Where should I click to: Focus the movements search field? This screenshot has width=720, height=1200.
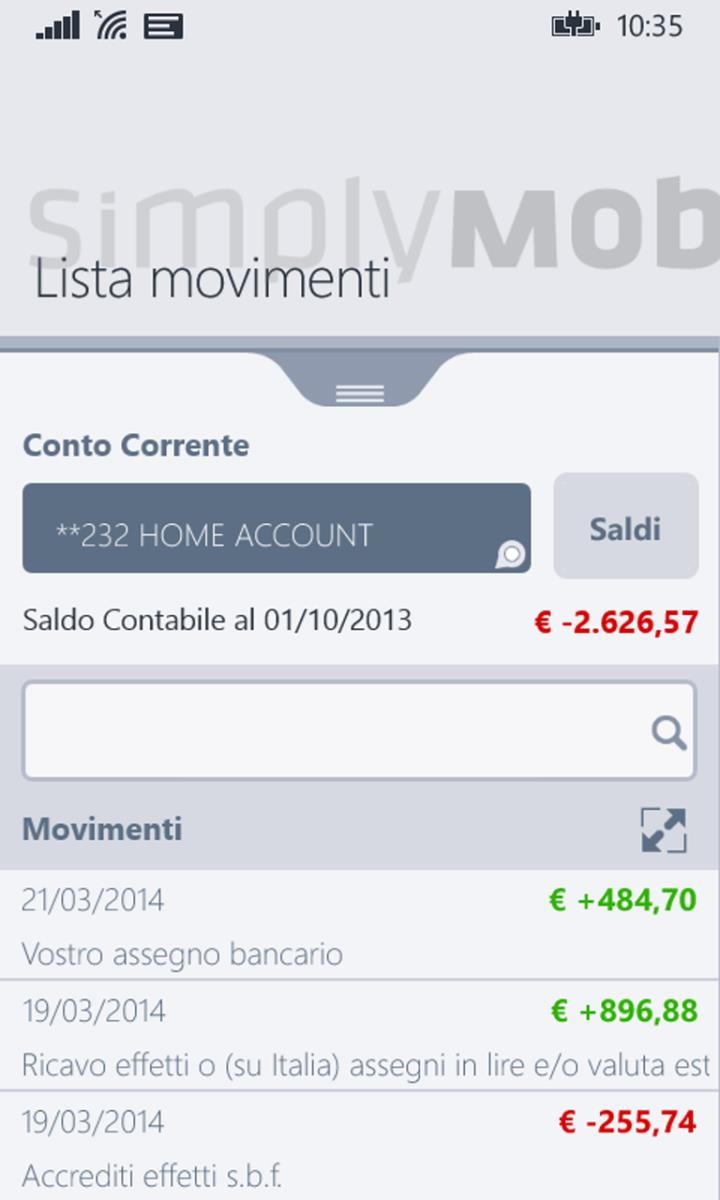[359, 731]
